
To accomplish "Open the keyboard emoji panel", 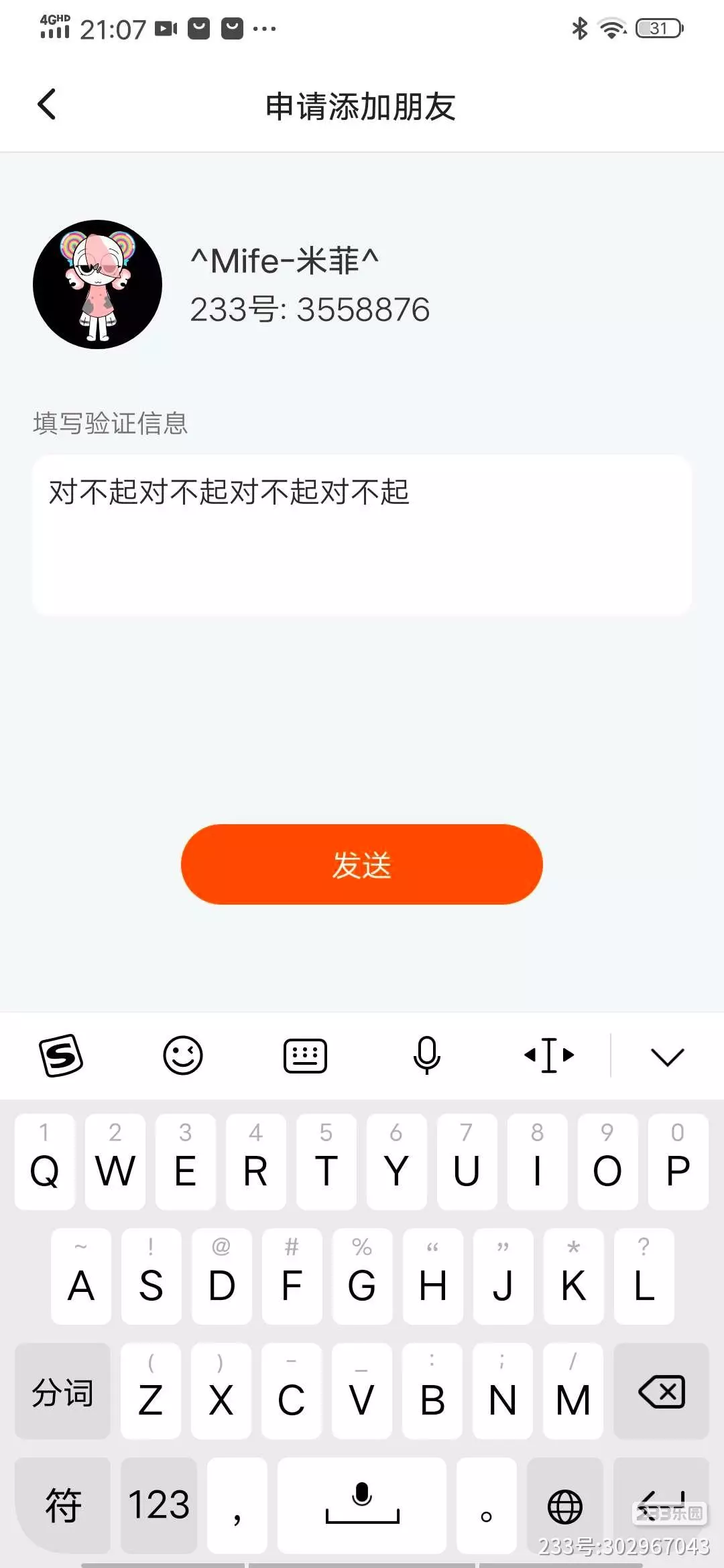I will [x=183, y=1055].
